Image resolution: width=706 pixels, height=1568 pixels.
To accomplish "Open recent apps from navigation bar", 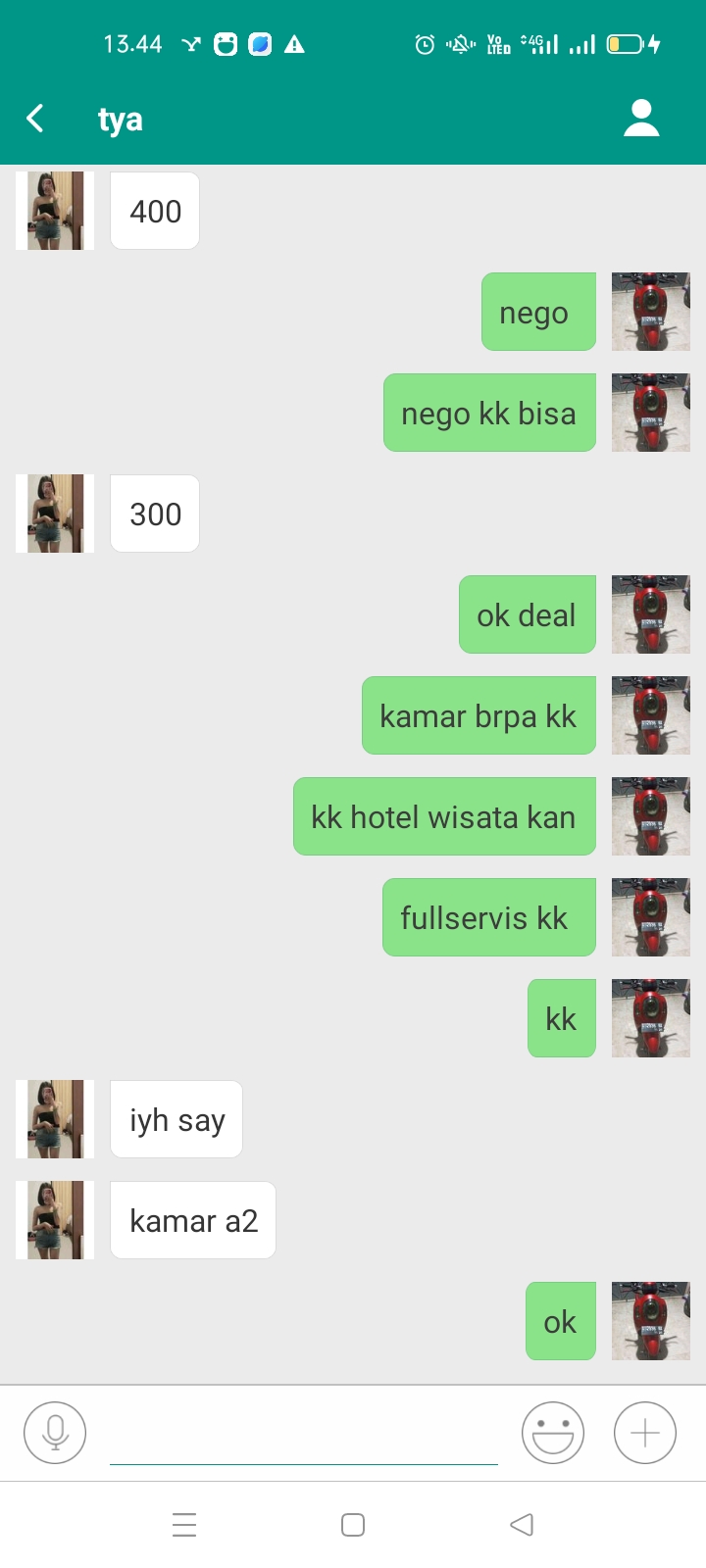I will click(184, 1525).
